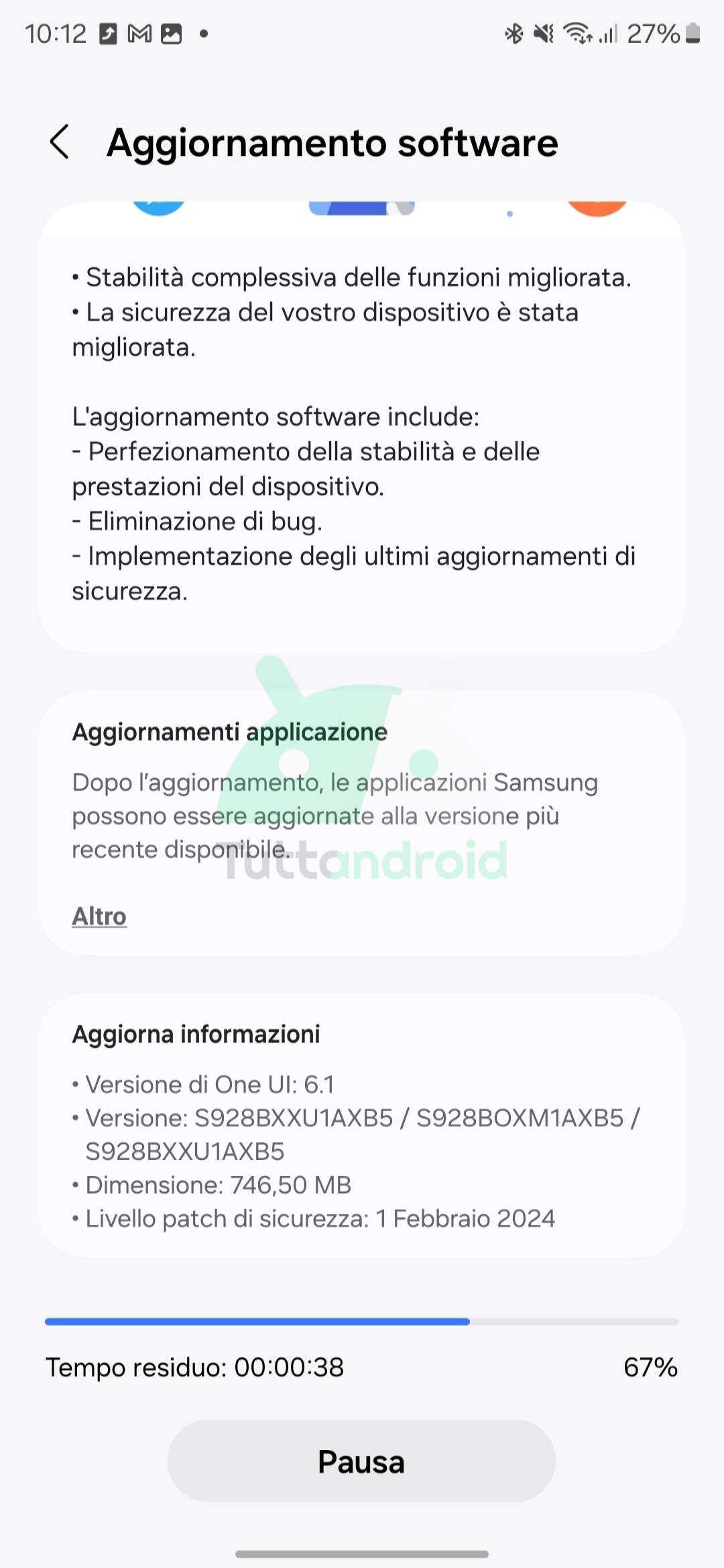Open the Altro link
This screenshot has height=1568, width=724.
(x=99, y=916)
